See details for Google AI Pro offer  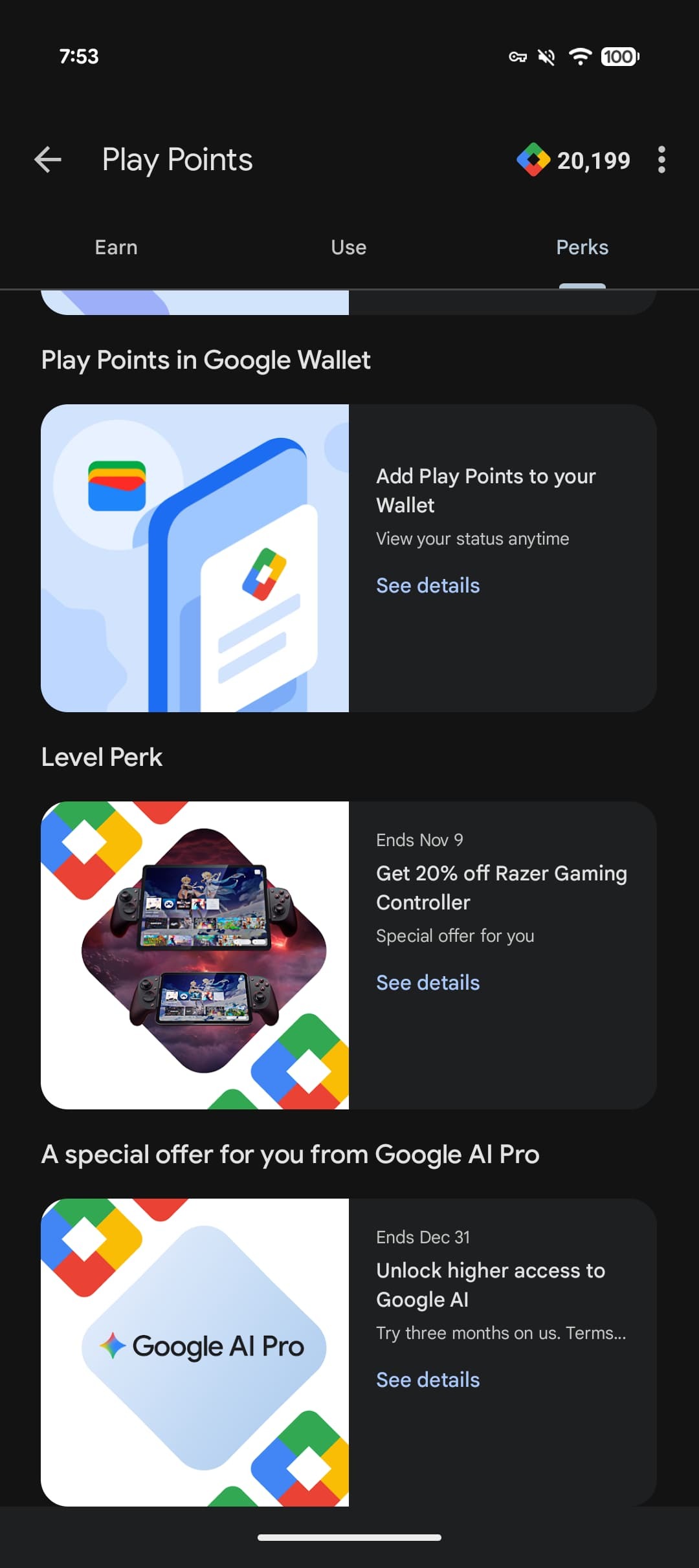click(x=428, y=1380)
